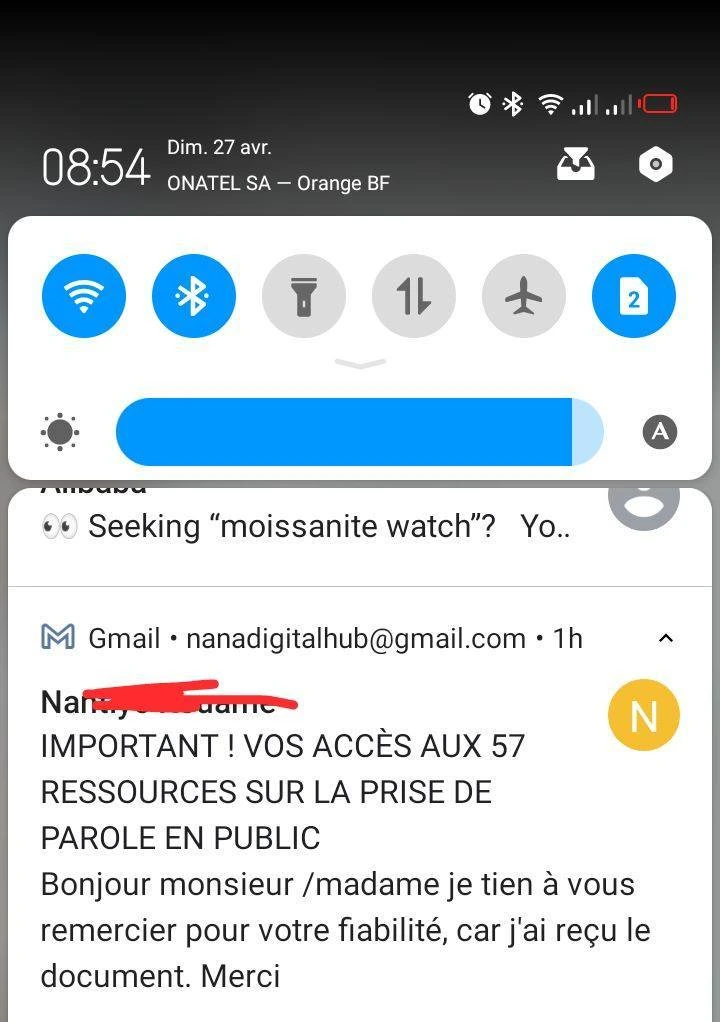The width and height of the screenshot is (720, 1022).
Task: Switch on the flashlight
Action: [x=304, y=296]
